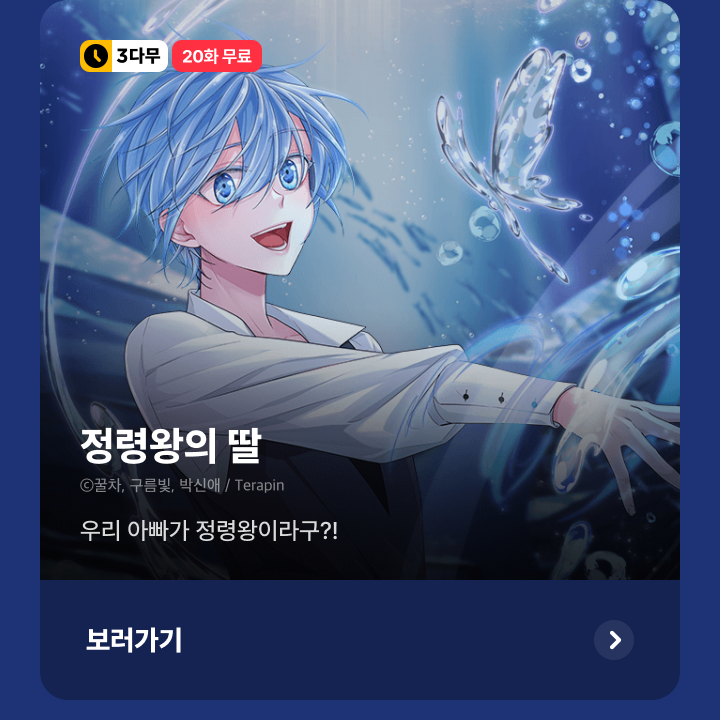Open the 정령왕의 딸 webtoon card
Screen dimensions: 720x720
360,300
